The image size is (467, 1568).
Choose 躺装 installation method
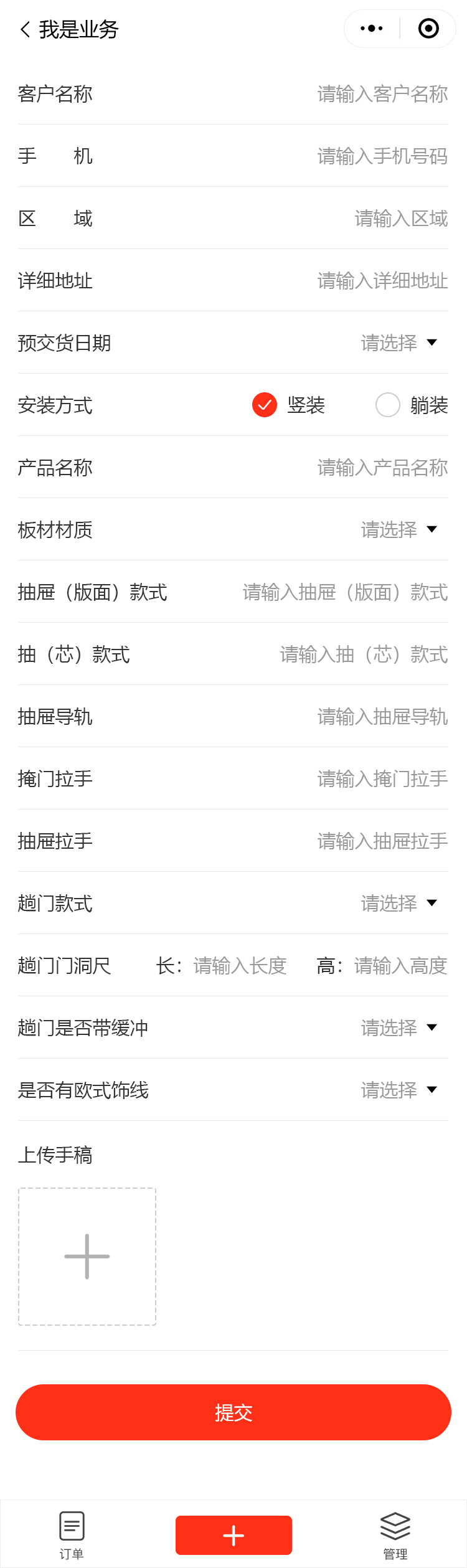coord(388,405)
